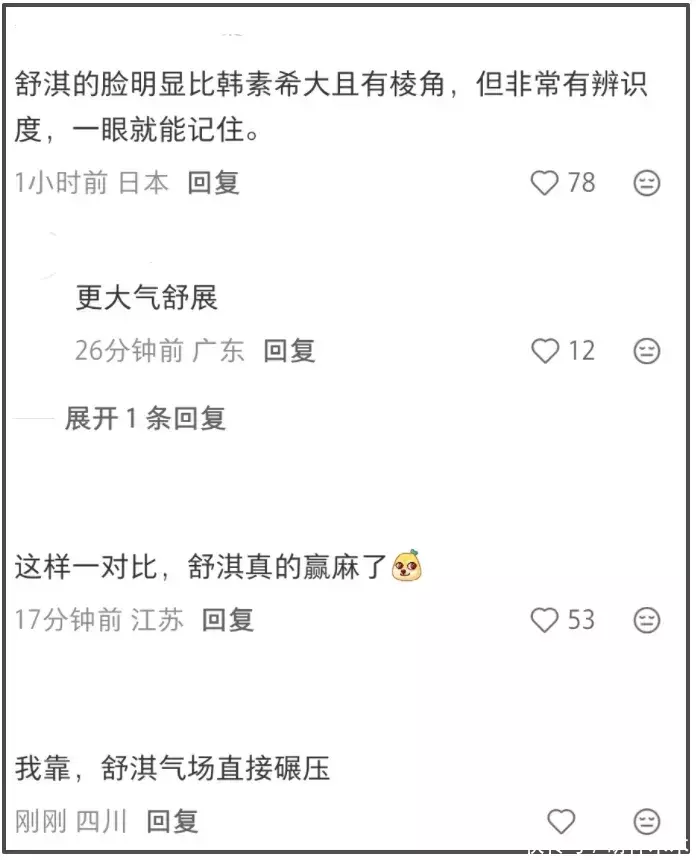This screenshot has height=860, width=696.
Task: Reply to the comment from 四川
Action: pos(172,822)
